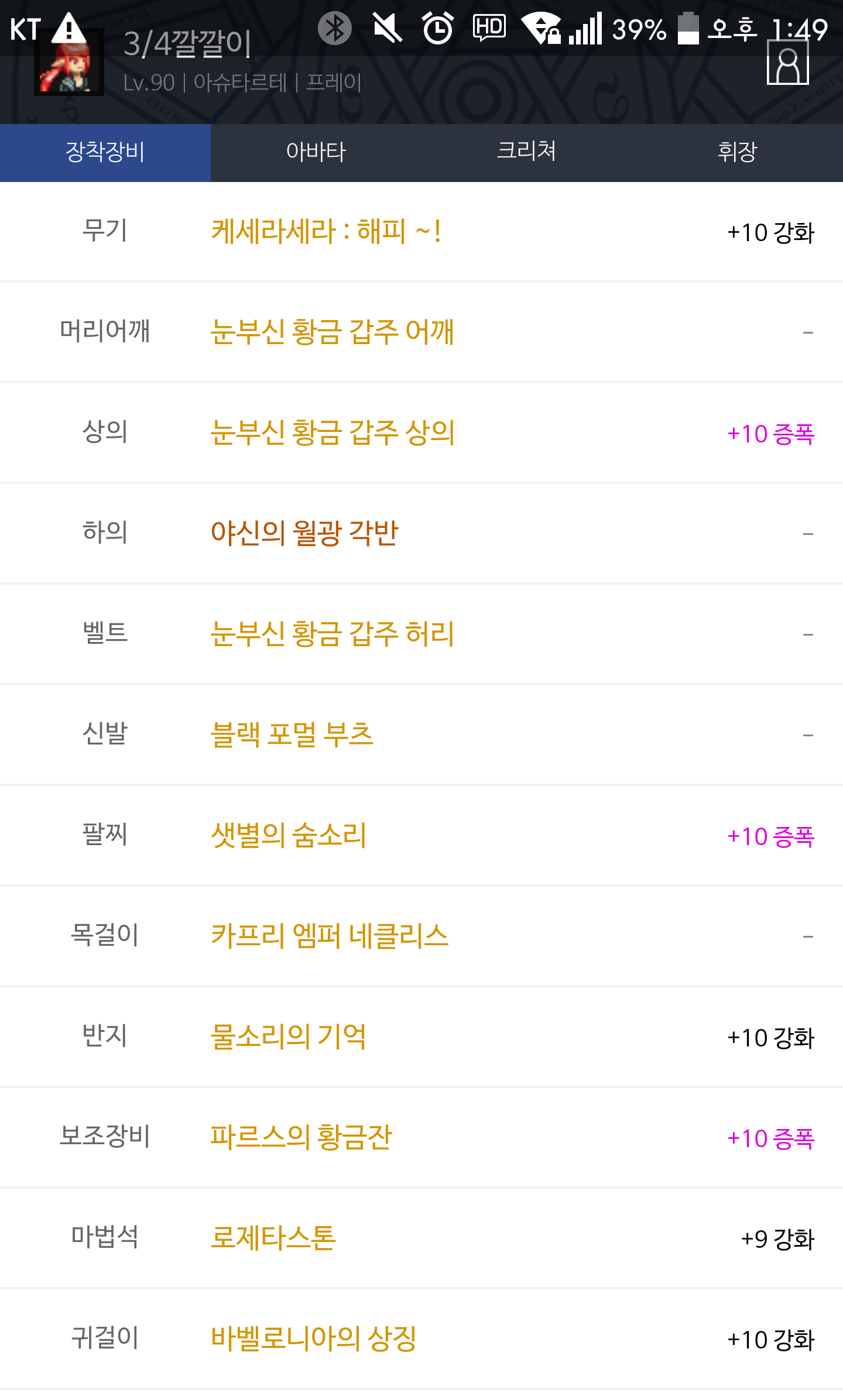Open weapon item 케세라세라 : 해피 ~!
The image size is (843, 1400).
coord(325,232)
